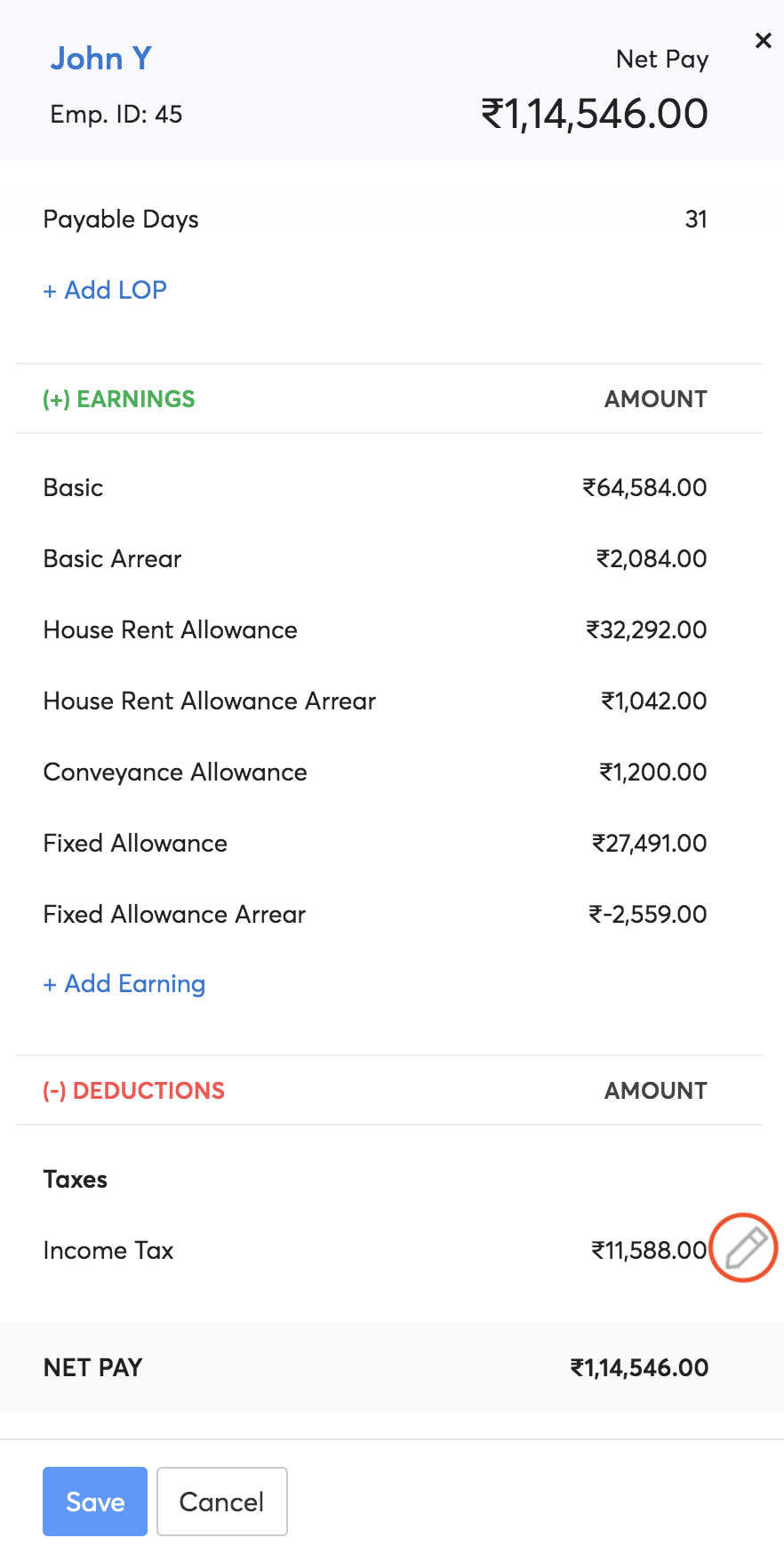Click + Add LOP to record loss of pay
Screen dimensions: 784x1554
104,290
